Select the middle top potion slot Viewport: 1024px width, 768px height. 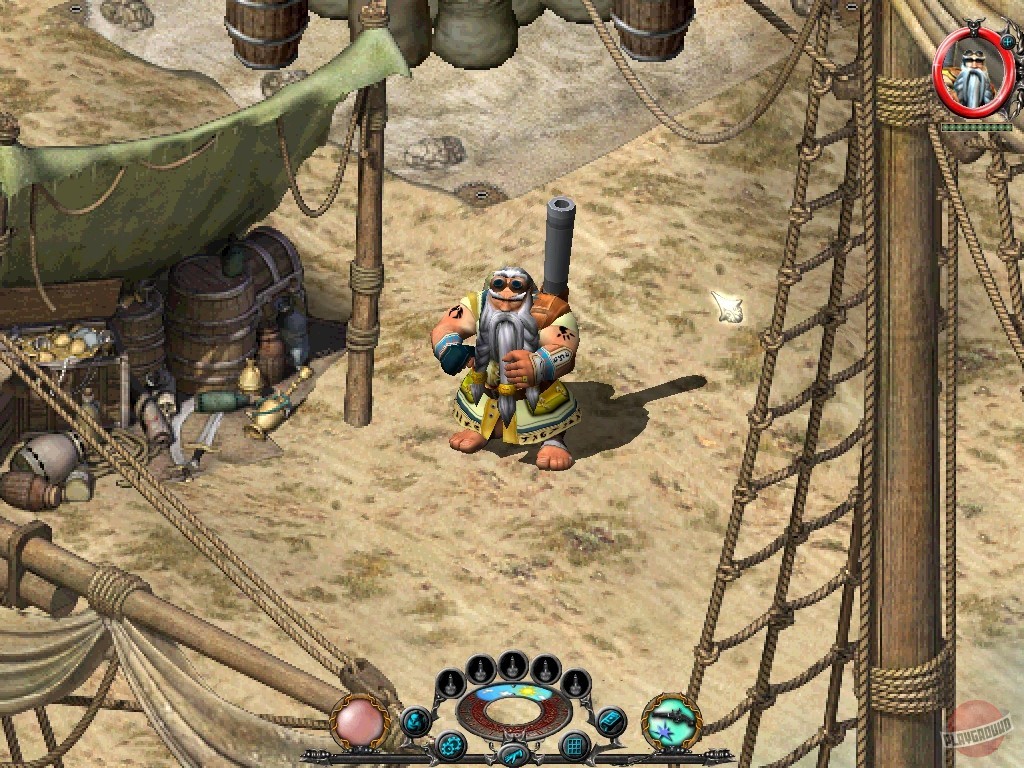pos(513,663)
